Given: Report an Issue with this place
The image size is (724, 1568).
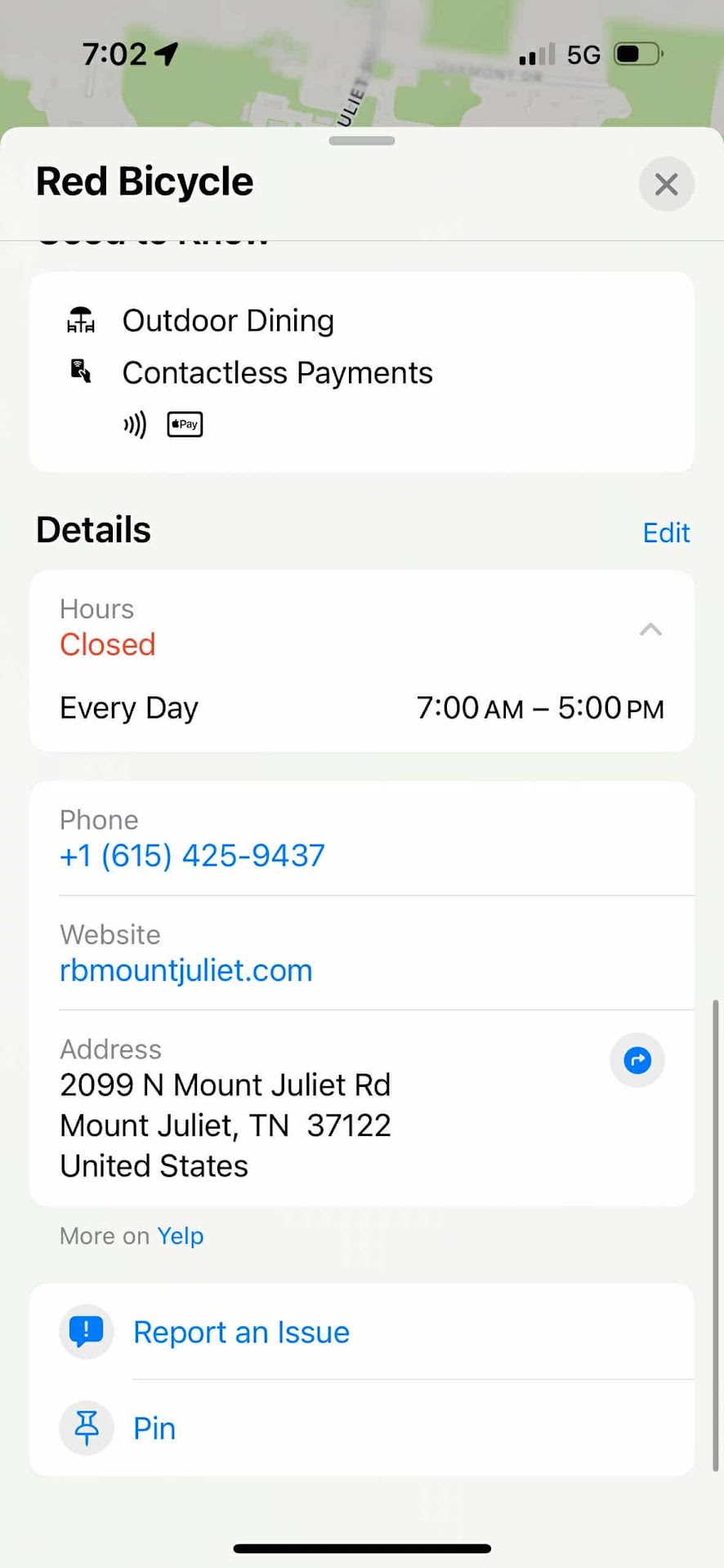Looking at the screenshot, I should [241, 1332].
